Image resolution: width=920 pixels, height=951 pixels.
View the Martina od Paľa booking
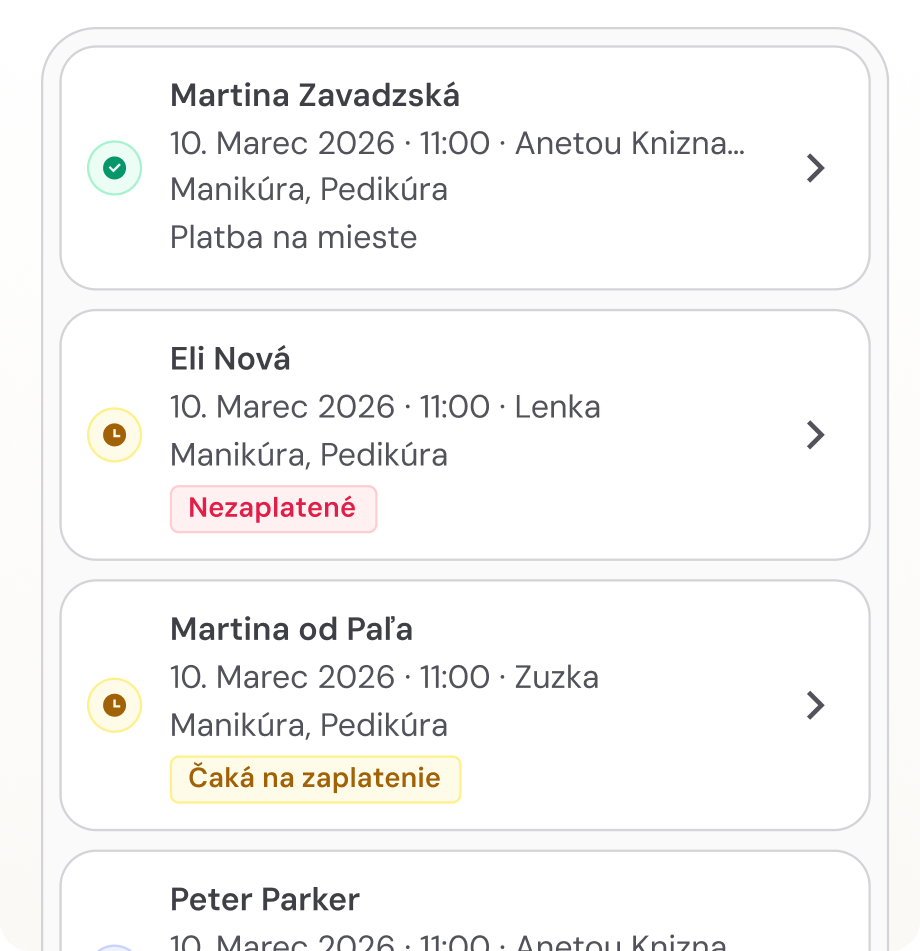465,705
